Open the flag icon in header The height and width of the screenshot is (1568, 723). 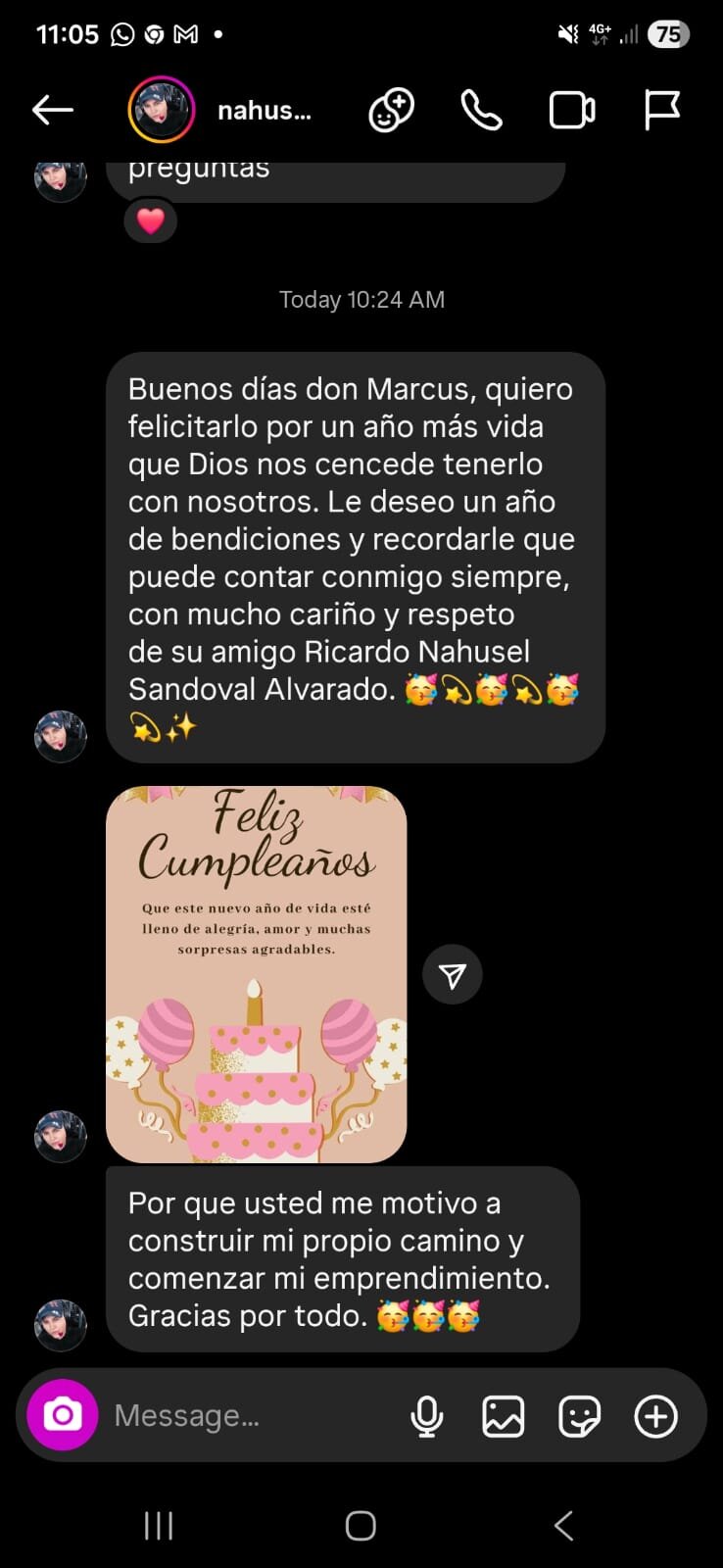(662, 111)
